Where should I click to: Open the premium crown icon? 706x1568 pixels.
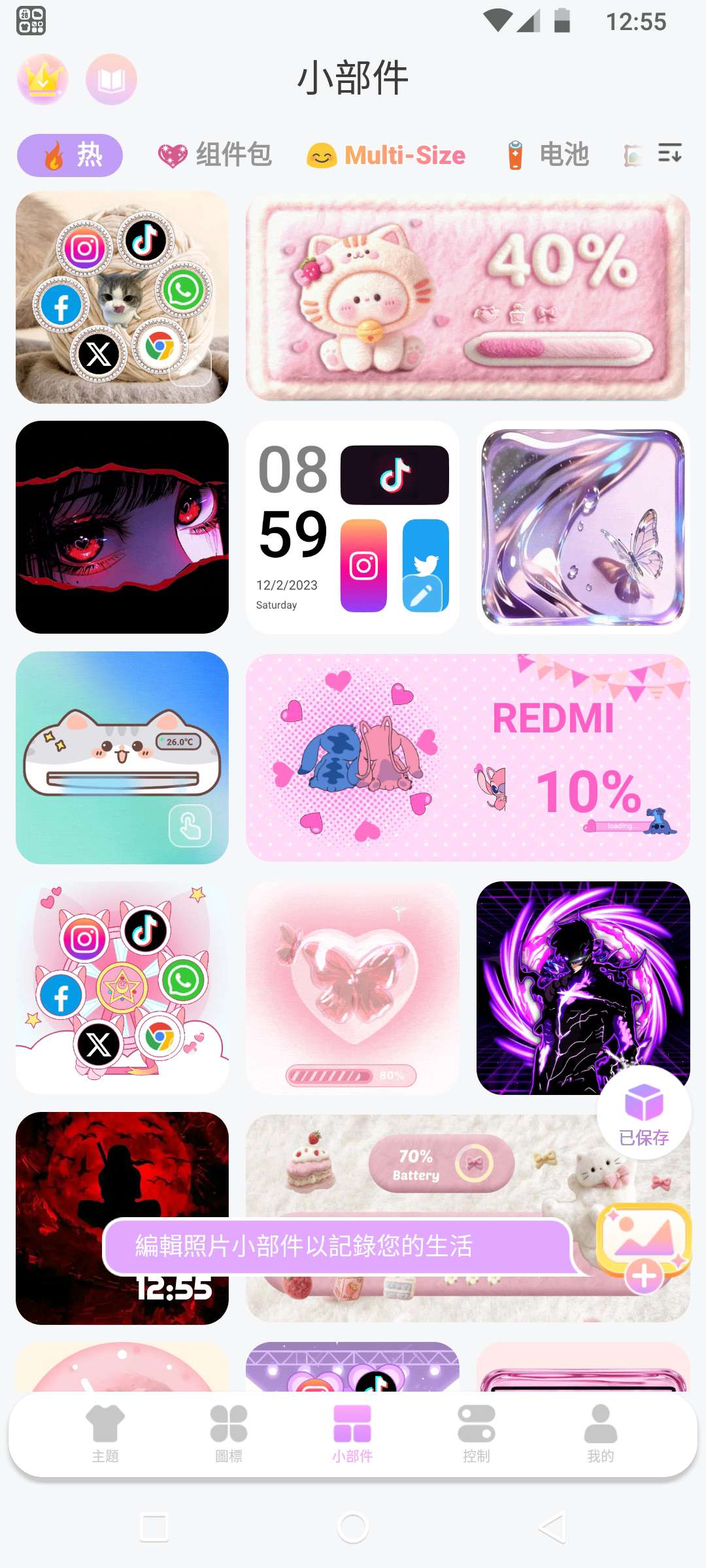point(43,79)
